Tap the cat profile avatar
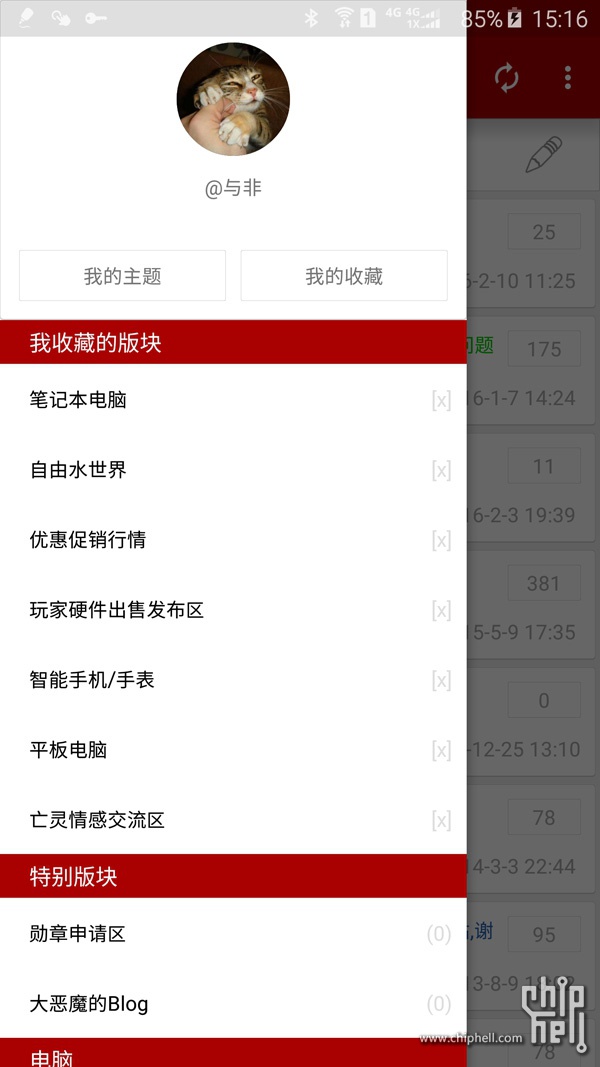This screenshot has width=600, height=1067. click(233, 99)
